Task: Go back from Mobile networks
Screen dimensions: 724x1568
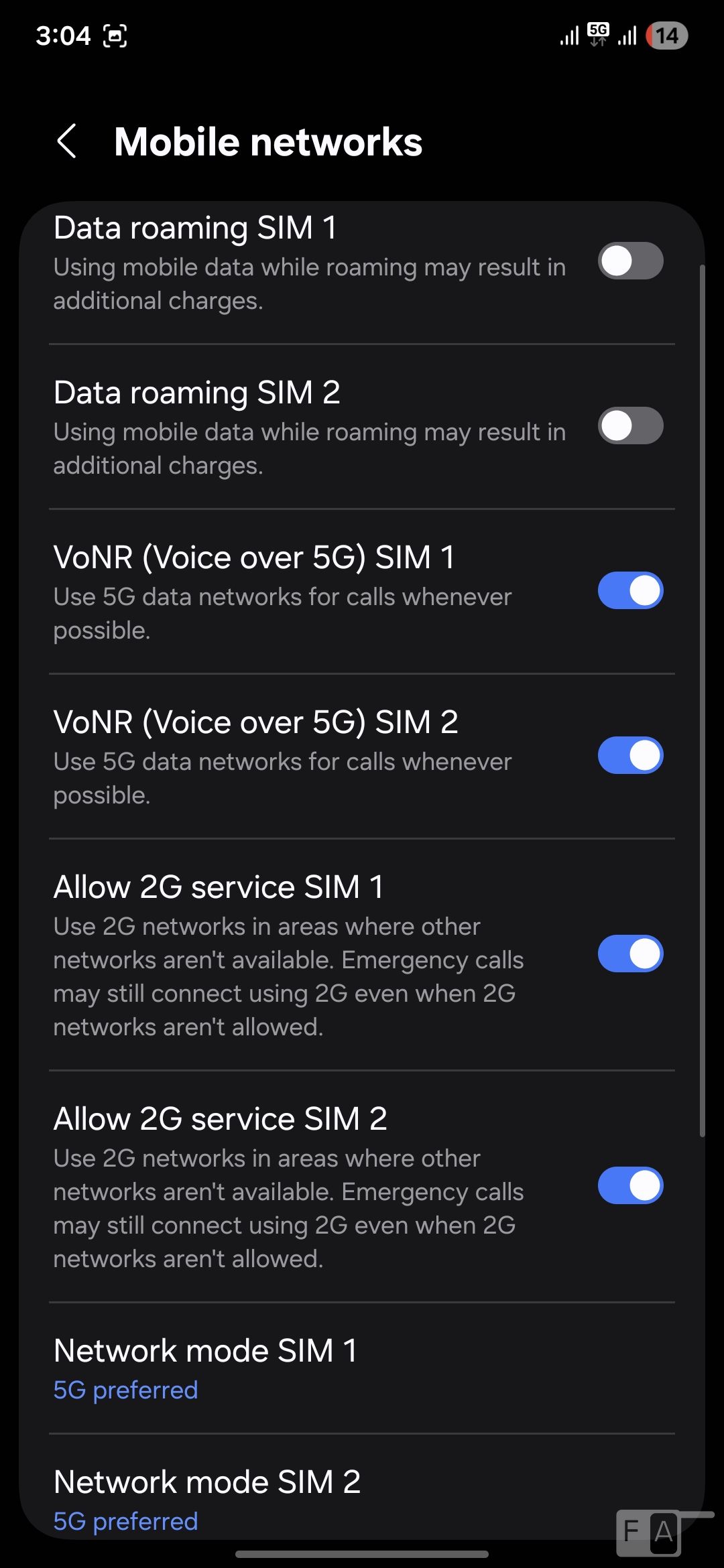Action: tap(67, 141)
